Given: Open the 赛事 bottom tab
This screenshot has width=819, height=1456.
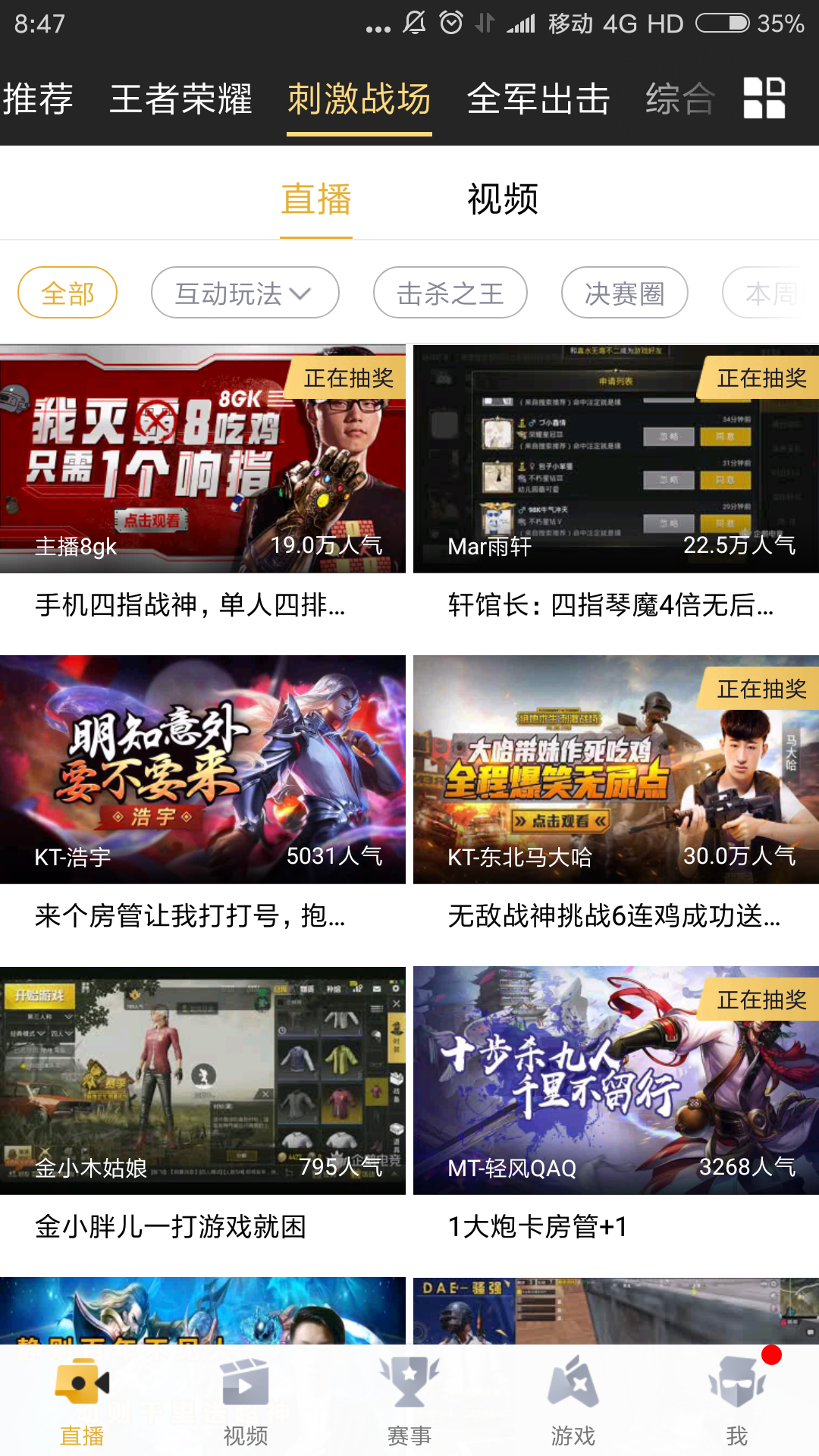Looking at the screenshot, I should click(x=409, y=1401).
